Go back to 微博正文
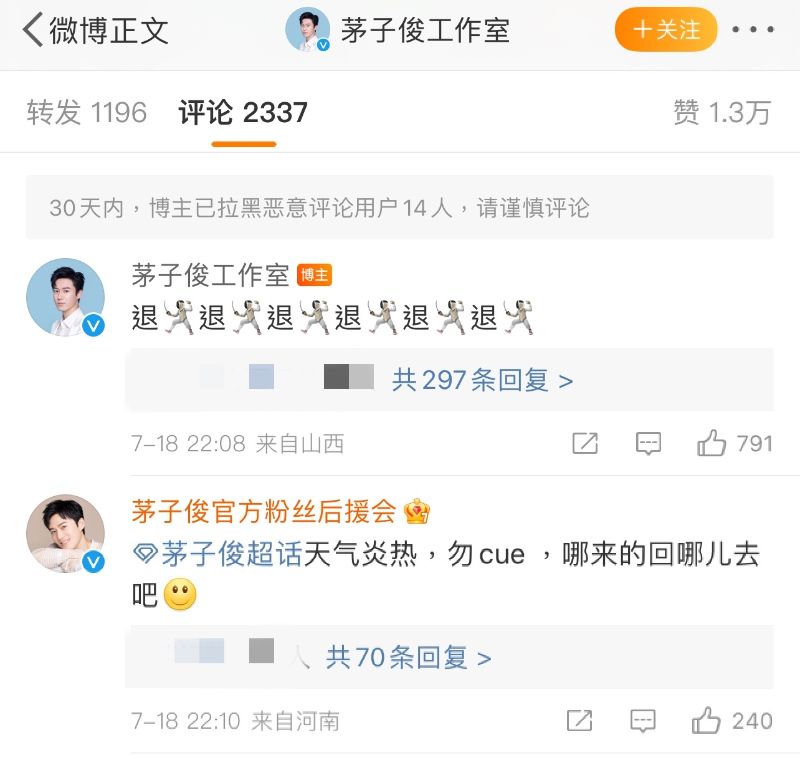The height and width of the screenshot is (763, 800). pos(95,30)
